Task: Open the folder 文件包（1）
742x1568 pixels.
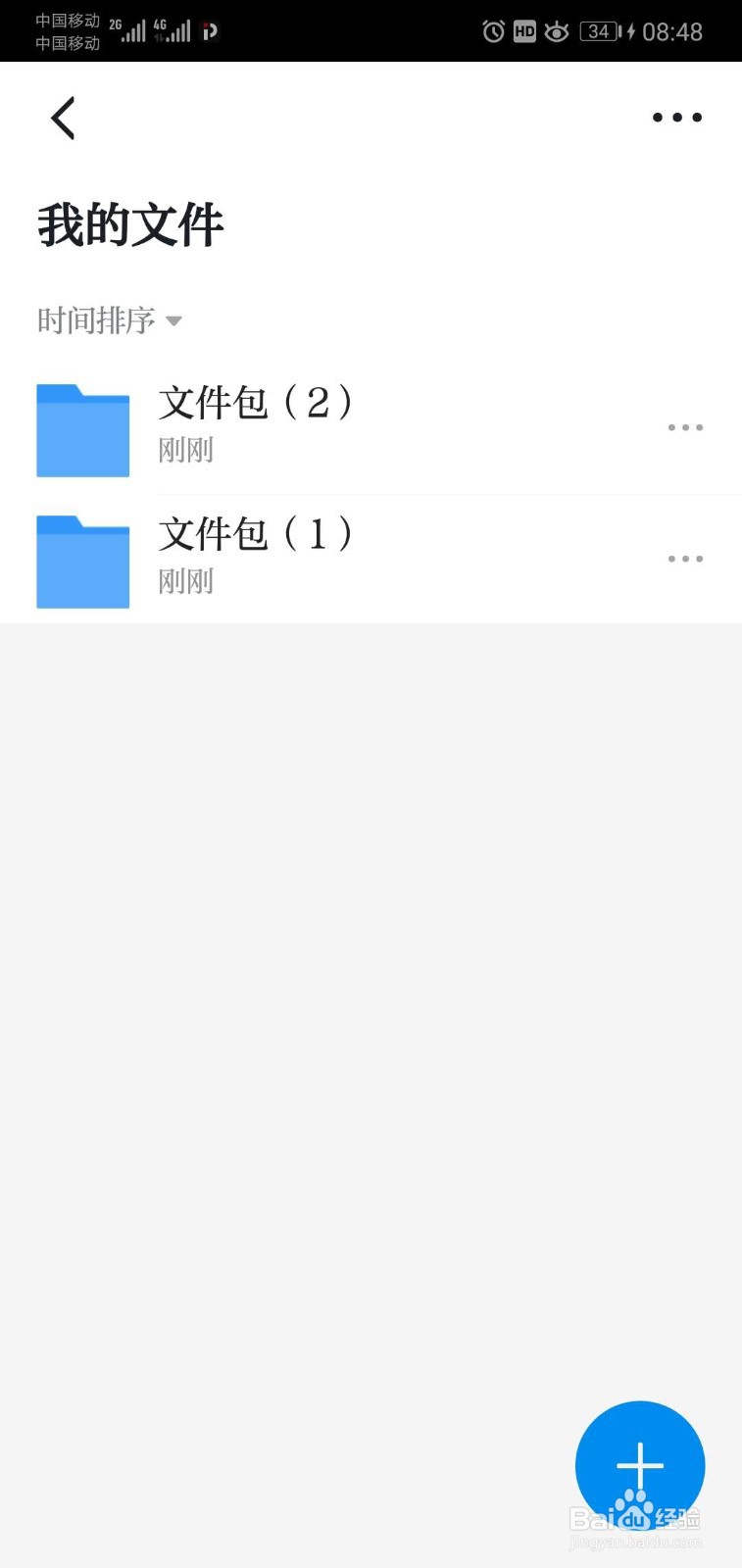Action: coord(371,560)
